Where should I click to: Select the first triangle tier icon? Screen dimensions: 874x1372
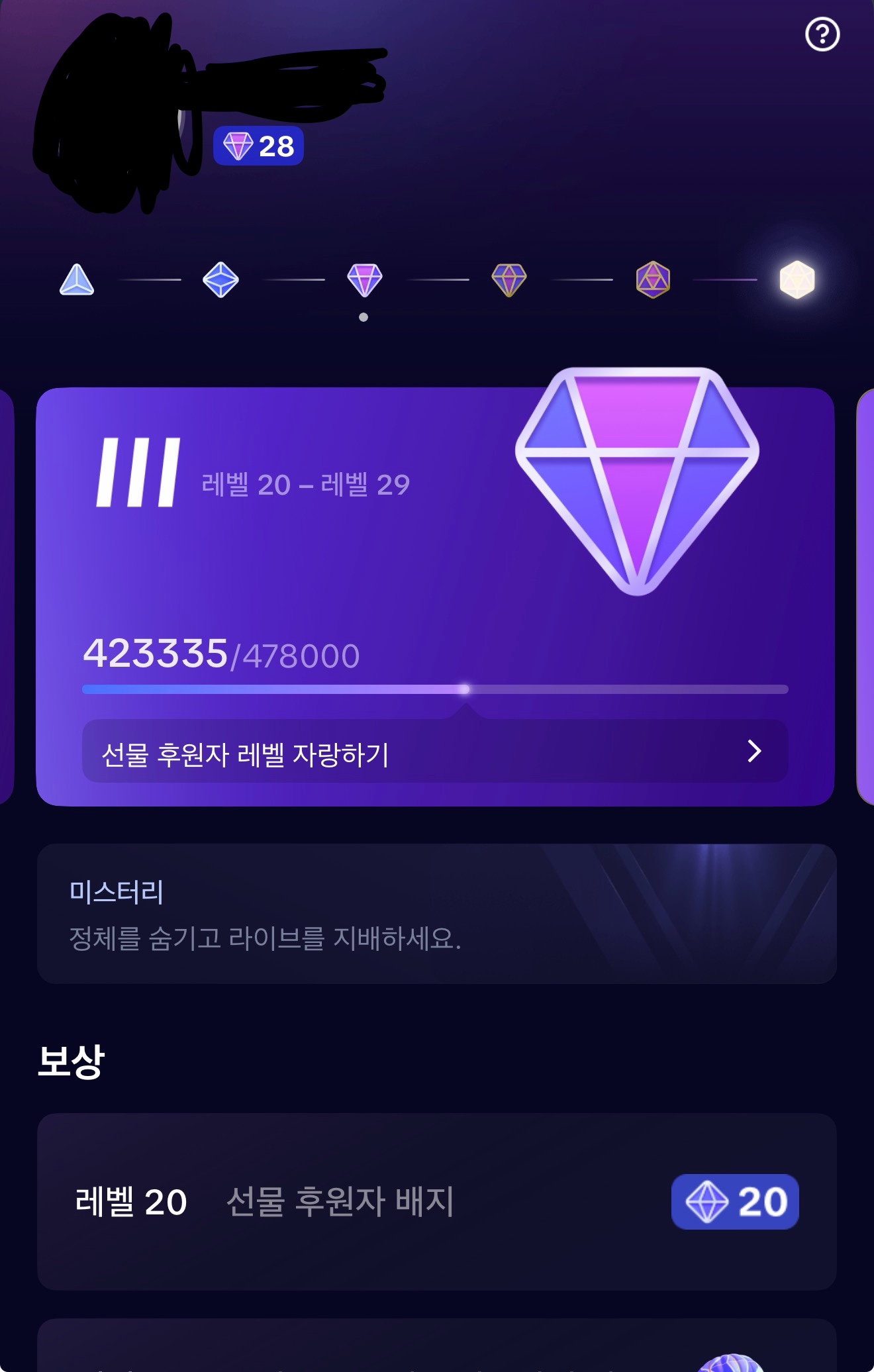77,279
